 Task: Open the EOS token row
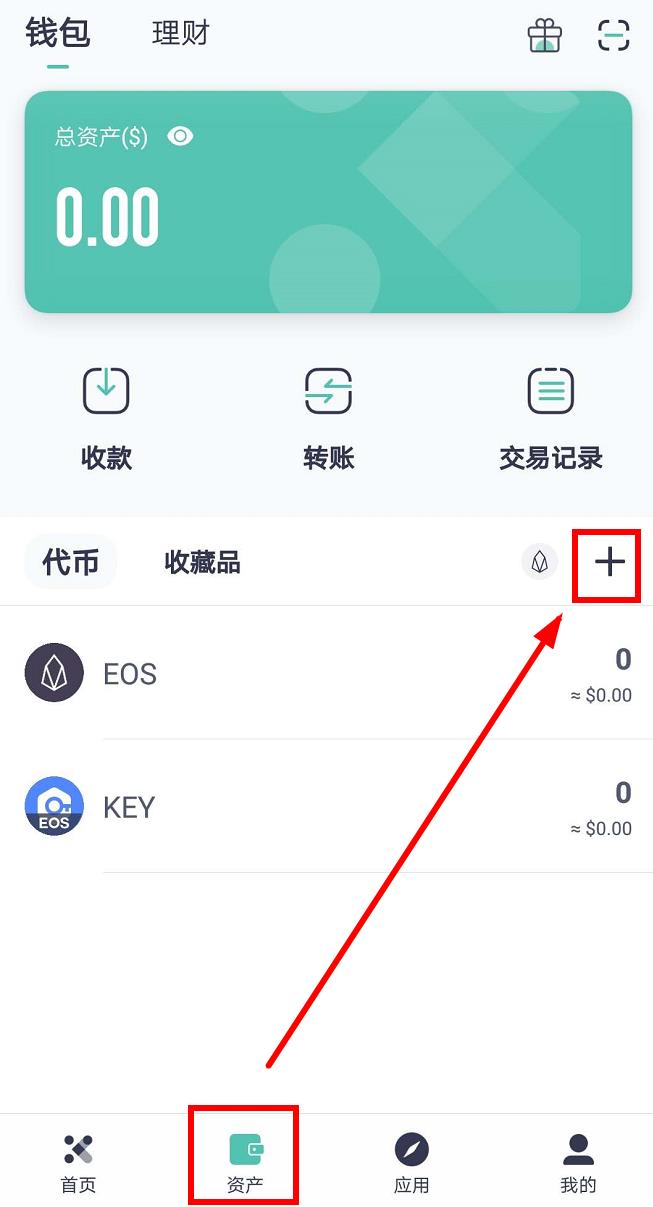click(326, 673)
